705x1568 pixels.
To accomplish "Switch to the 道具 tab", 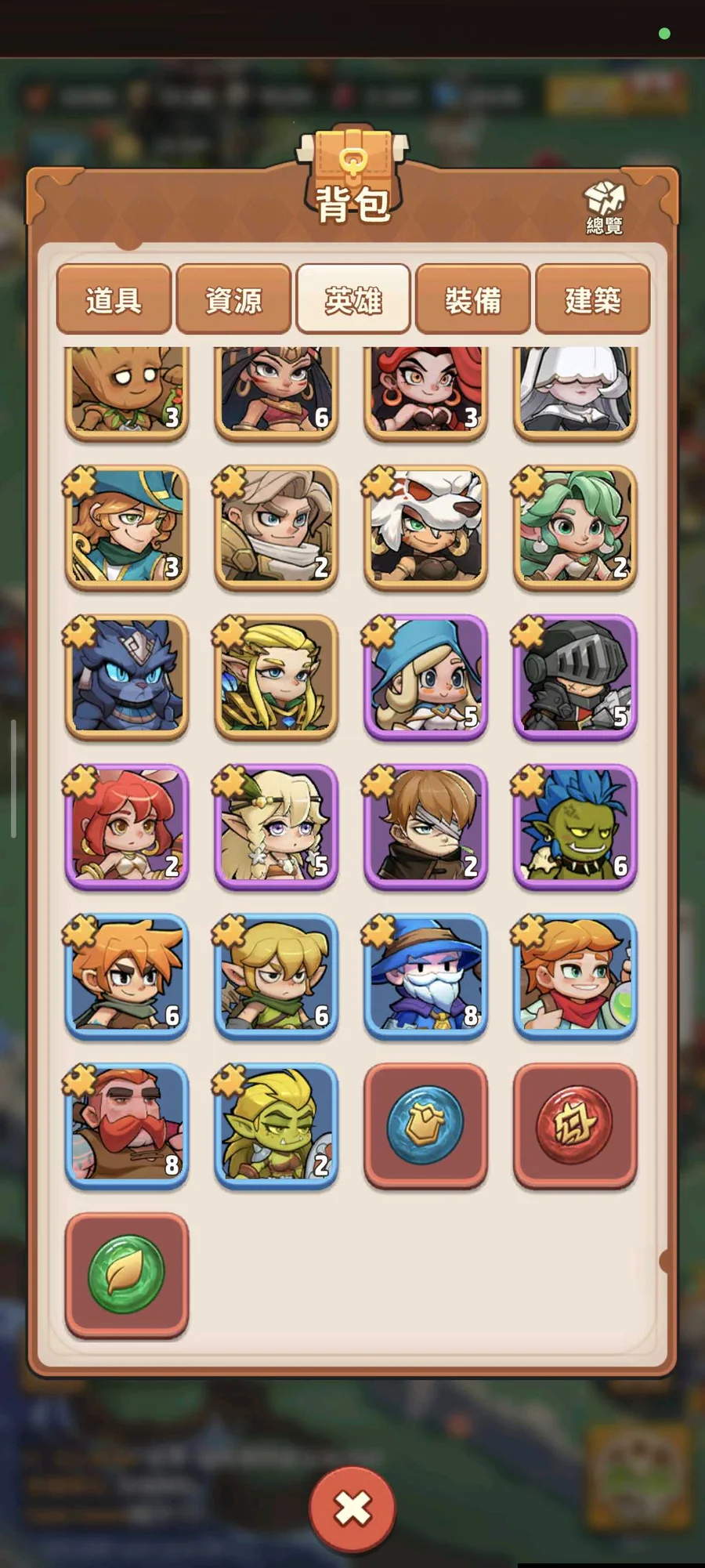I will 114,300.
